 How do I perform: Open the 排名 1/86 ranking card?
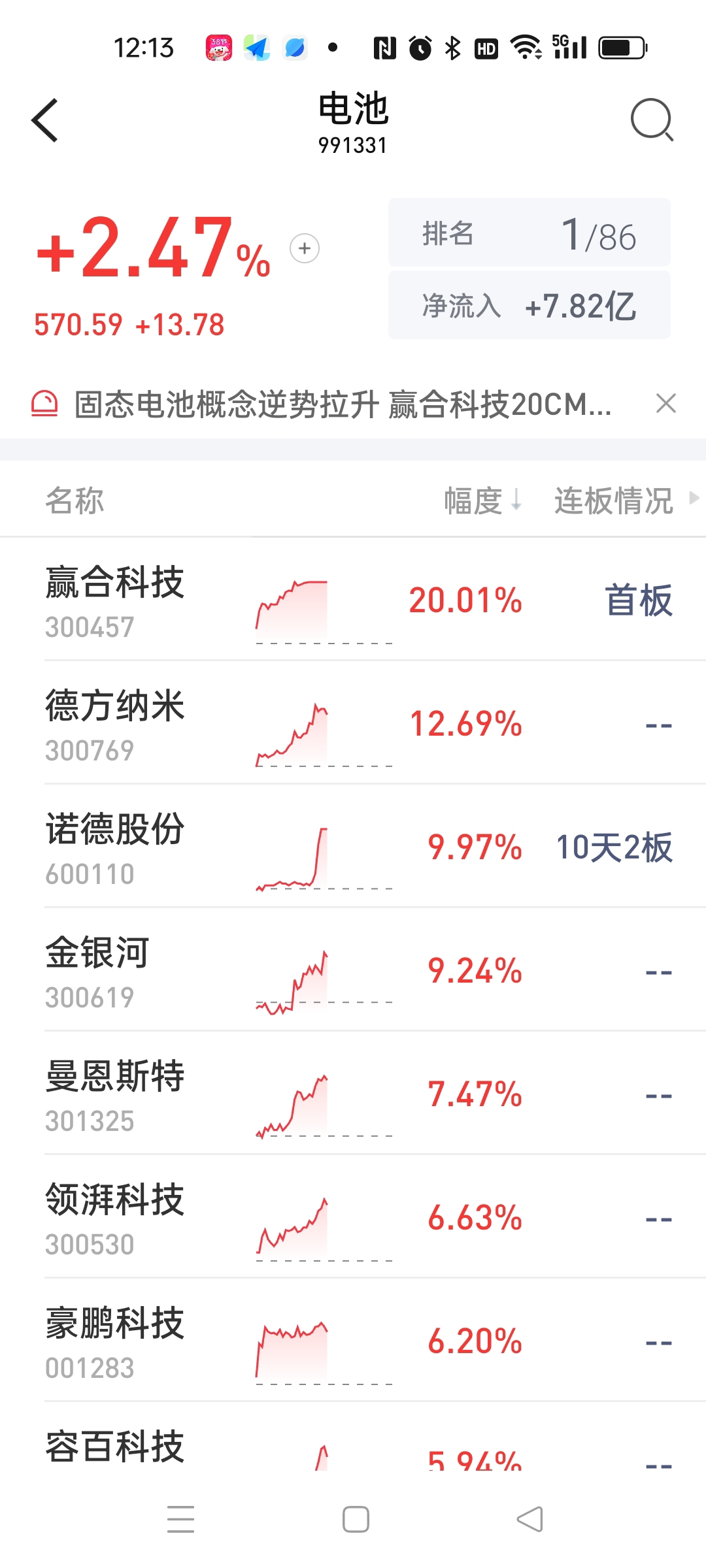(529, 233)
